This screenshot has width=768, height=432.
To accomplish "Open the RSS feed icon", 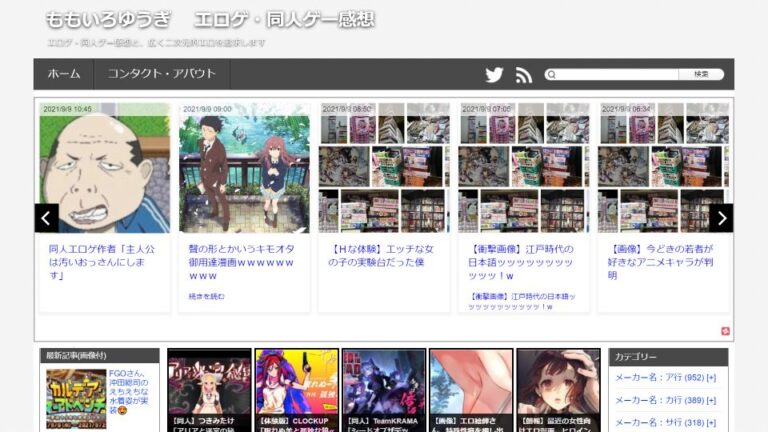I will [x=523, y=75].
